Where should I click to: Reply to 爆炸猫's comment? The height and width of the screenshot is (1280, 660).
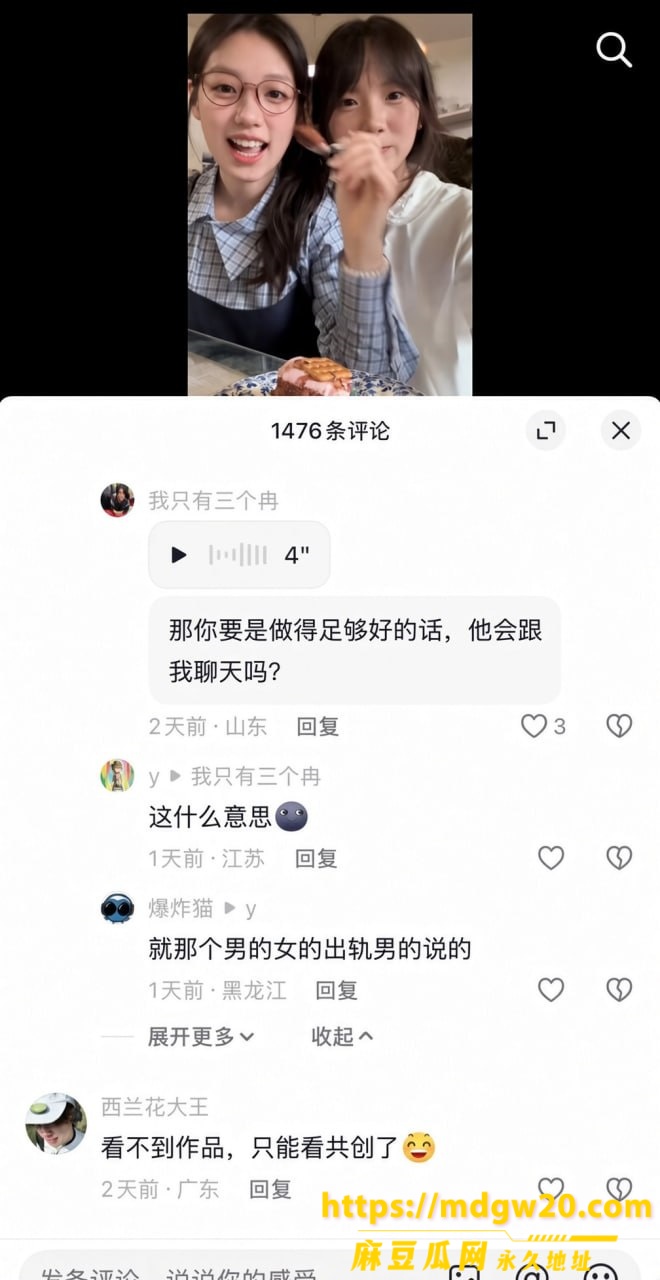pyautogui.click(x=337, y=990)
